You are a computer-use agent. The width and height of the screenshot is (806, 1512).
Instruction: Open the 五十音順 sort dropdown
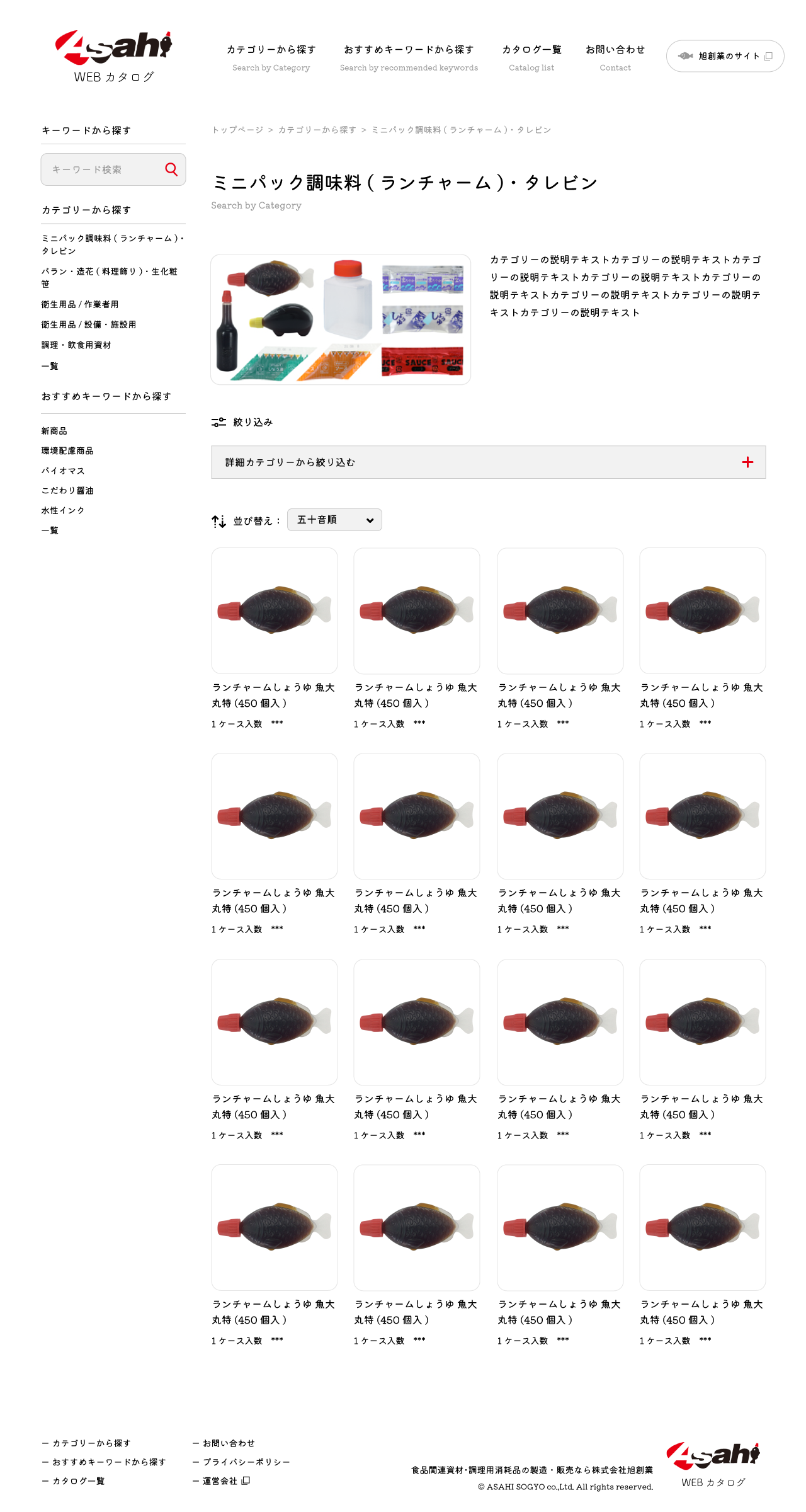point(334,520)
